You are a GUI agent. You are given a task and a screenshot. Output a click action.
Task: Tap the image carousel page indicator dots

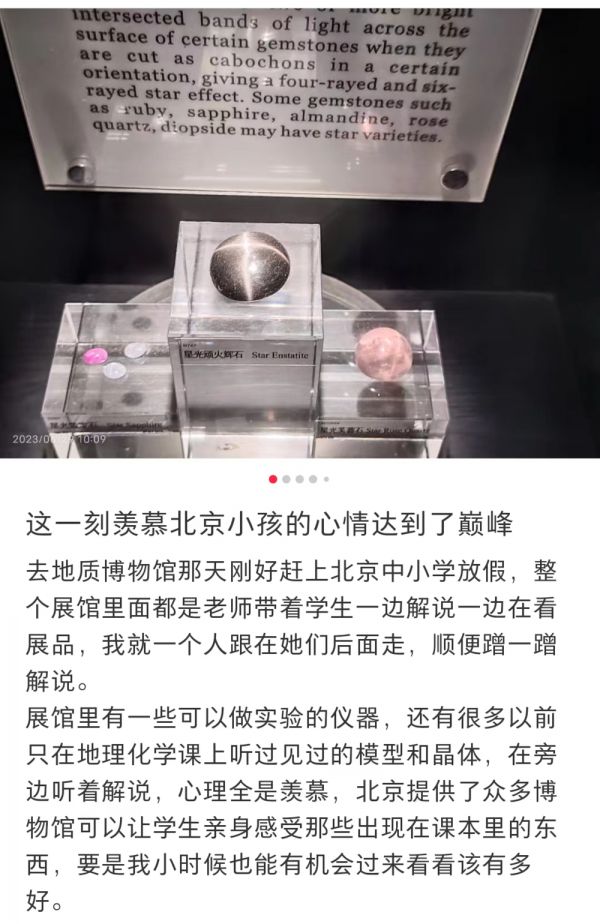tap(299, 479)
